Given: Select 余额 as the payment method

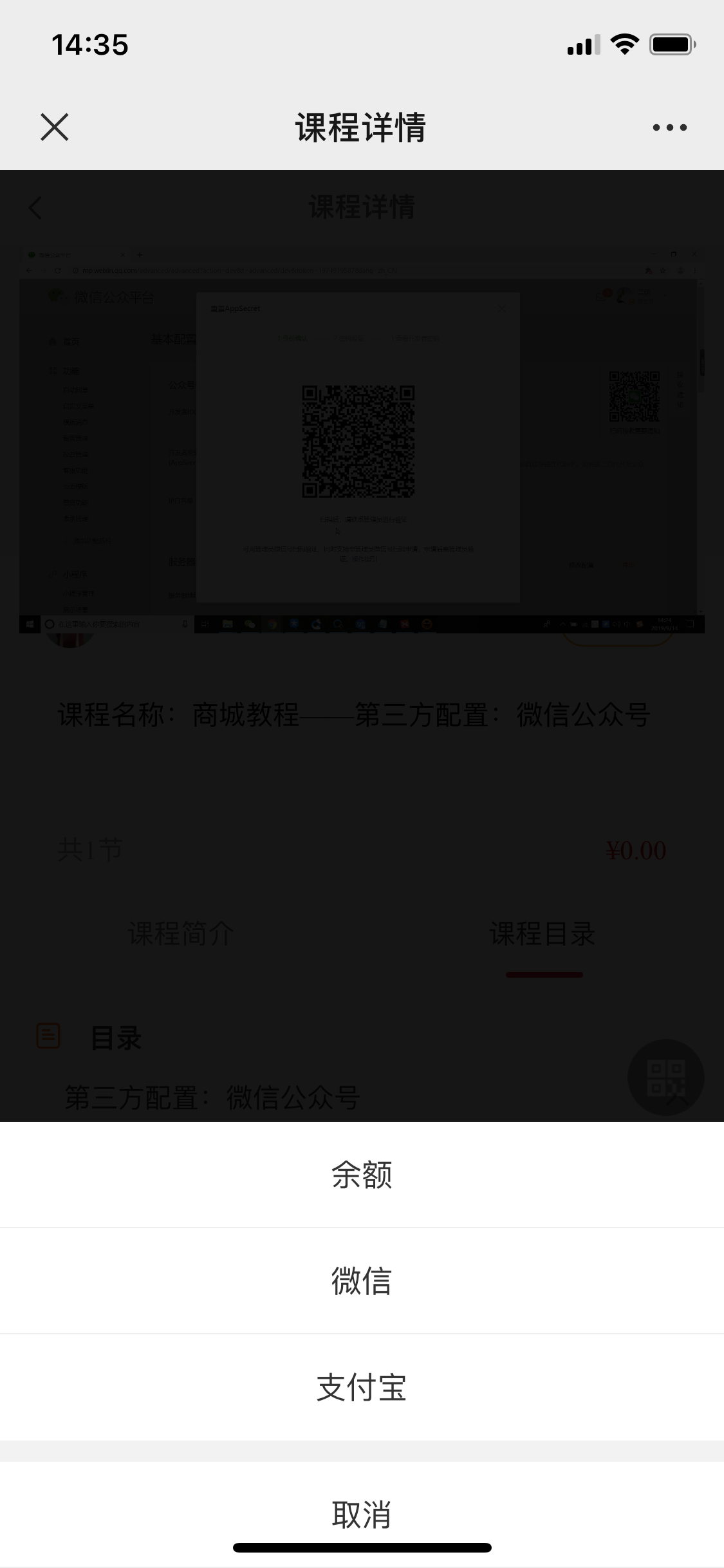Looking at the screenshot, I should coord(362,1175).
